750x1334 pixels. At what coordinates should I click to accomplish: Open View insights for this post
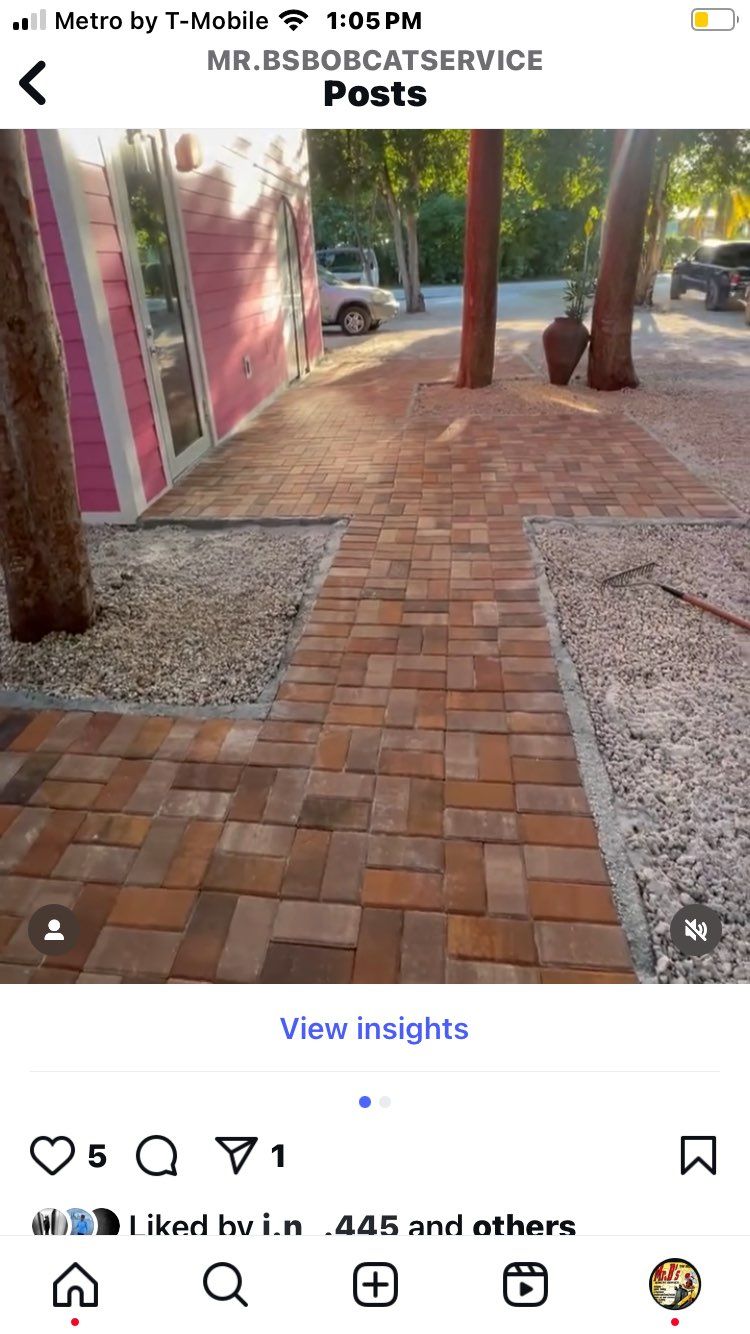374,1028
